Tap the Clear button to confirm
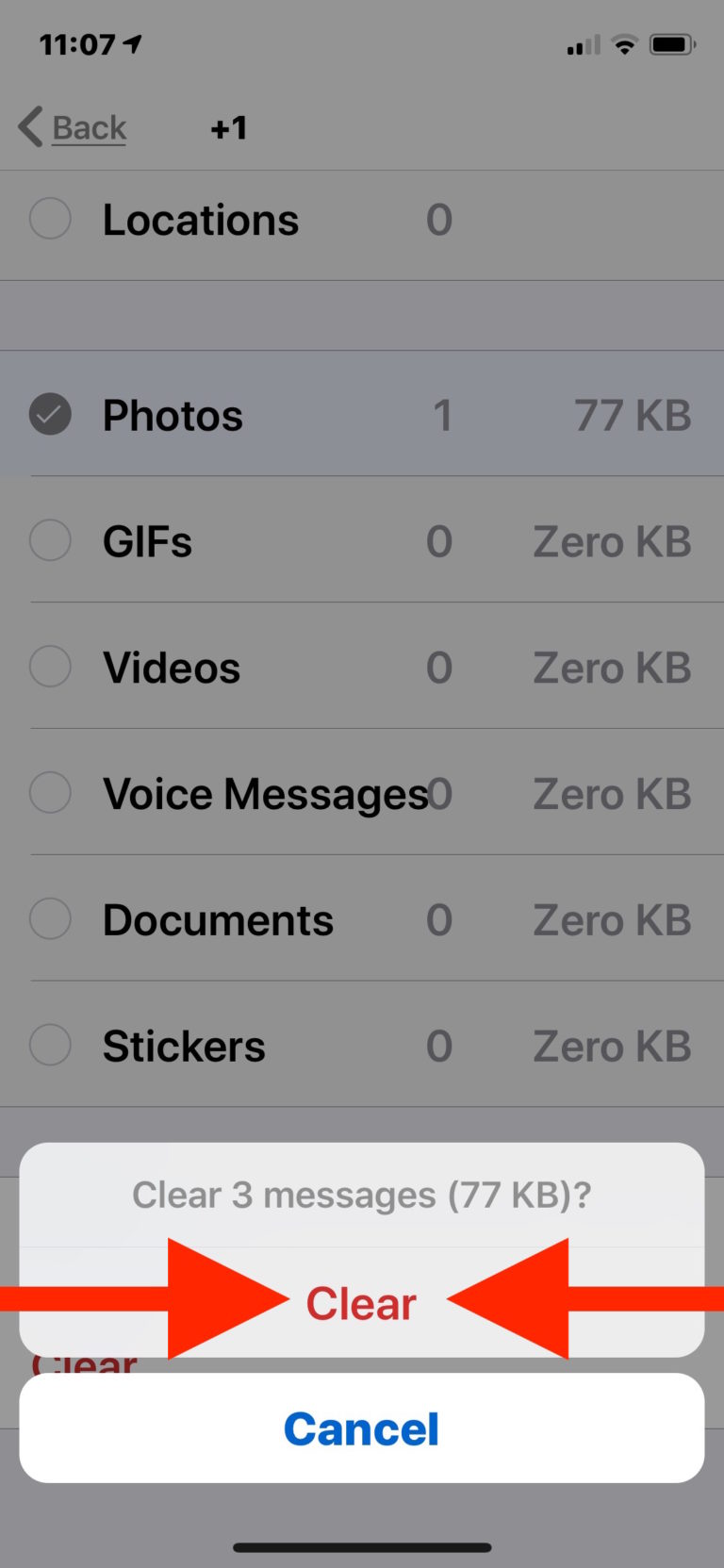 (x=360, y=1304)
